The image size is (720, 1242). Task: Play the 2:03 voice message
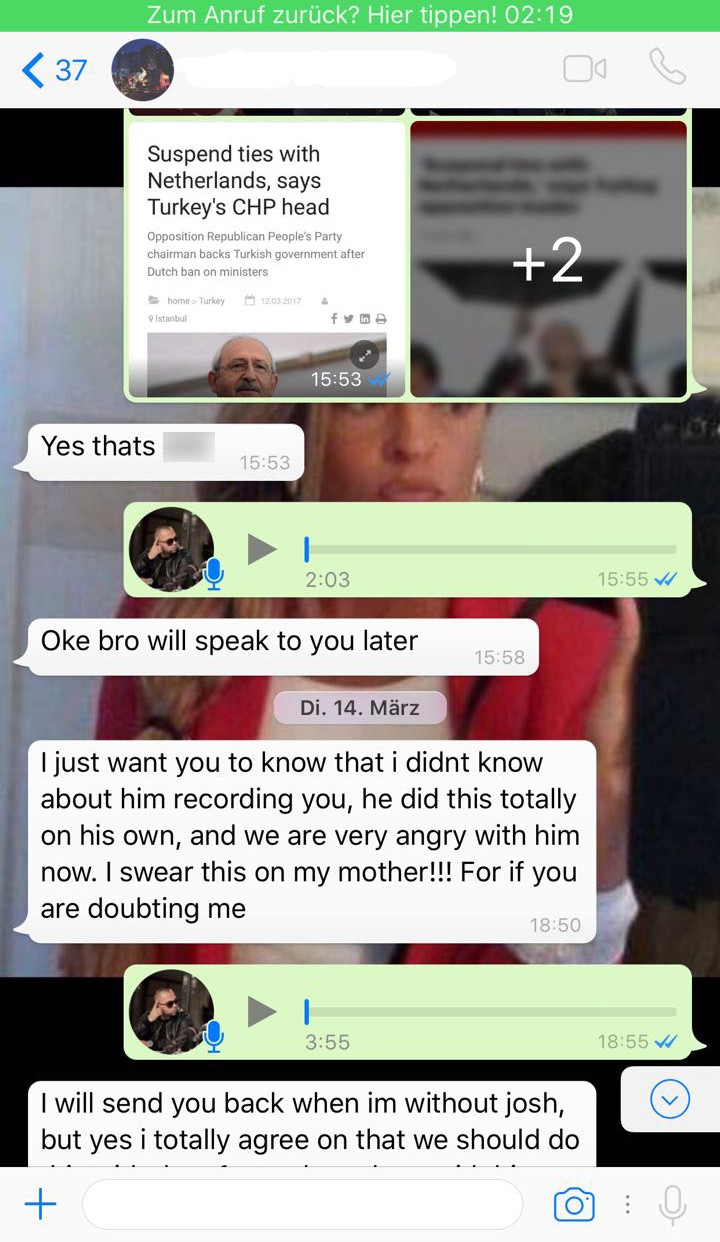coord(262,549)
